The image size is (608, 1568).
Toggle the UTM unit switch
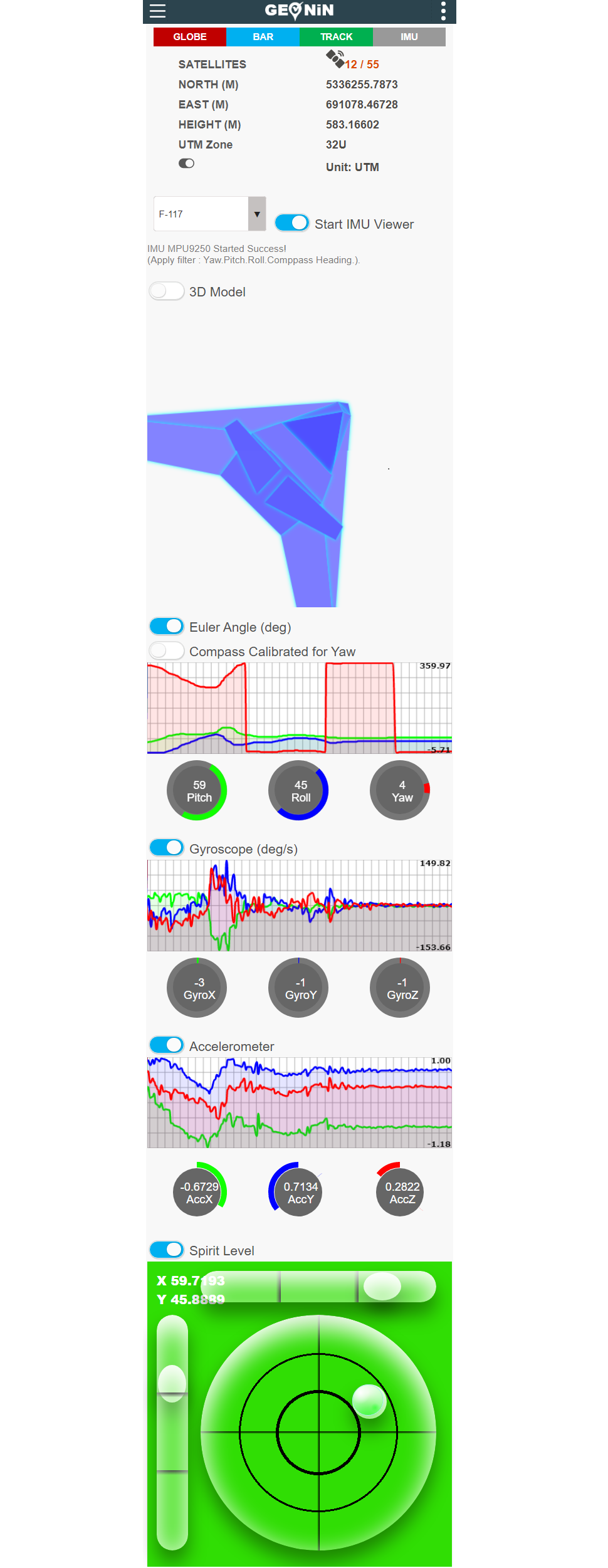click(186, 164)
